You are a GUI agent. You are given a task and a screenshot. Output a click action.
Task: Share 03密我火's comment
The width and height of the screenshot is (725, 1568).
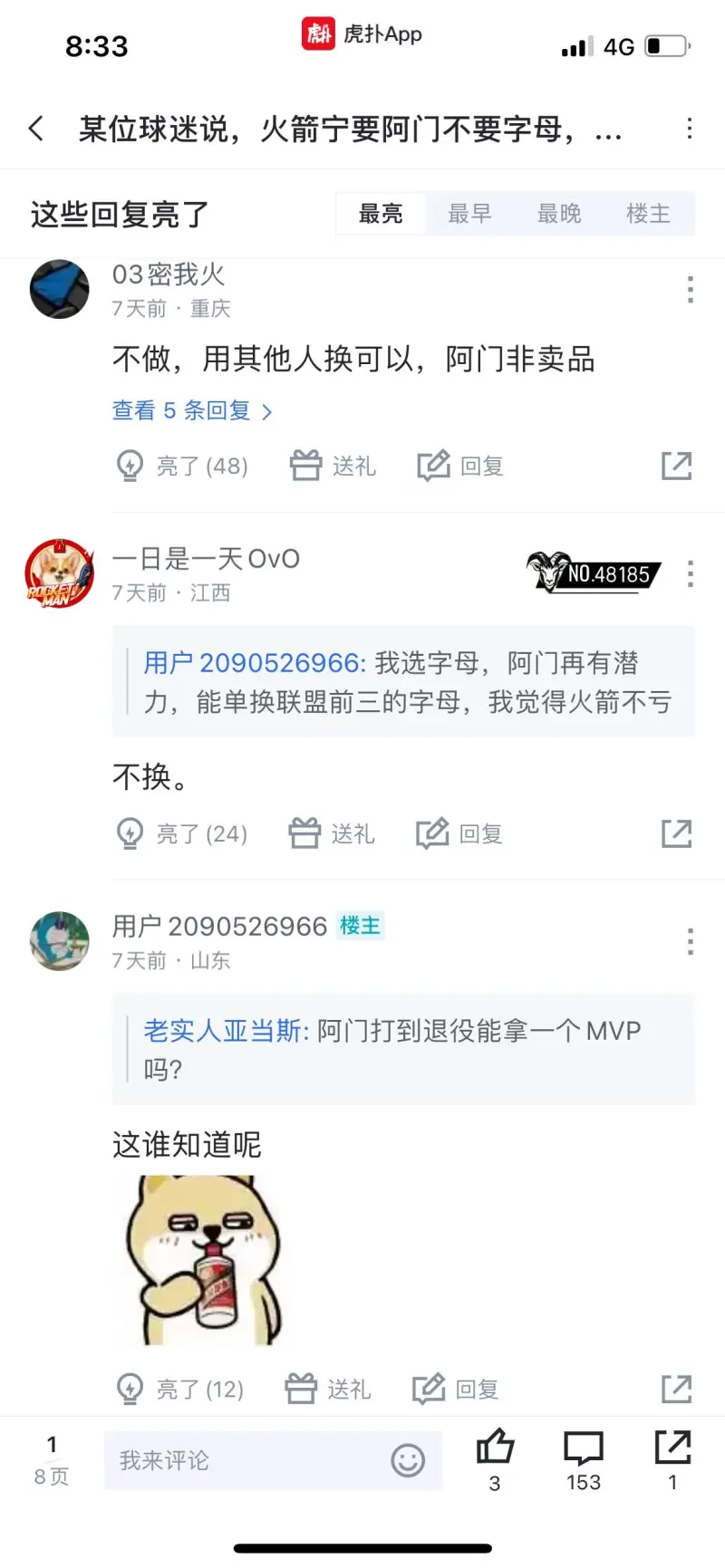tap(676, 466)
